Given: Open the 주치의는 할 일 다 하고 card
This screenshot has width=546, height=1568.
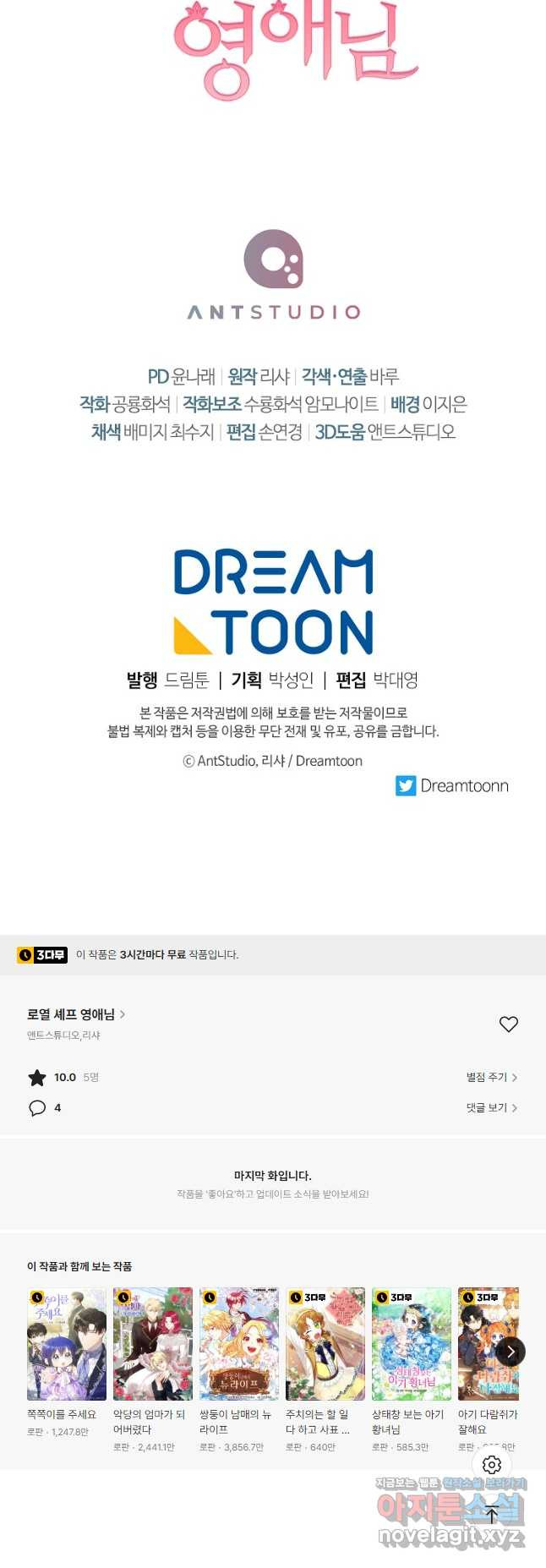Looking at the screenshot, I should (325, 1344).
